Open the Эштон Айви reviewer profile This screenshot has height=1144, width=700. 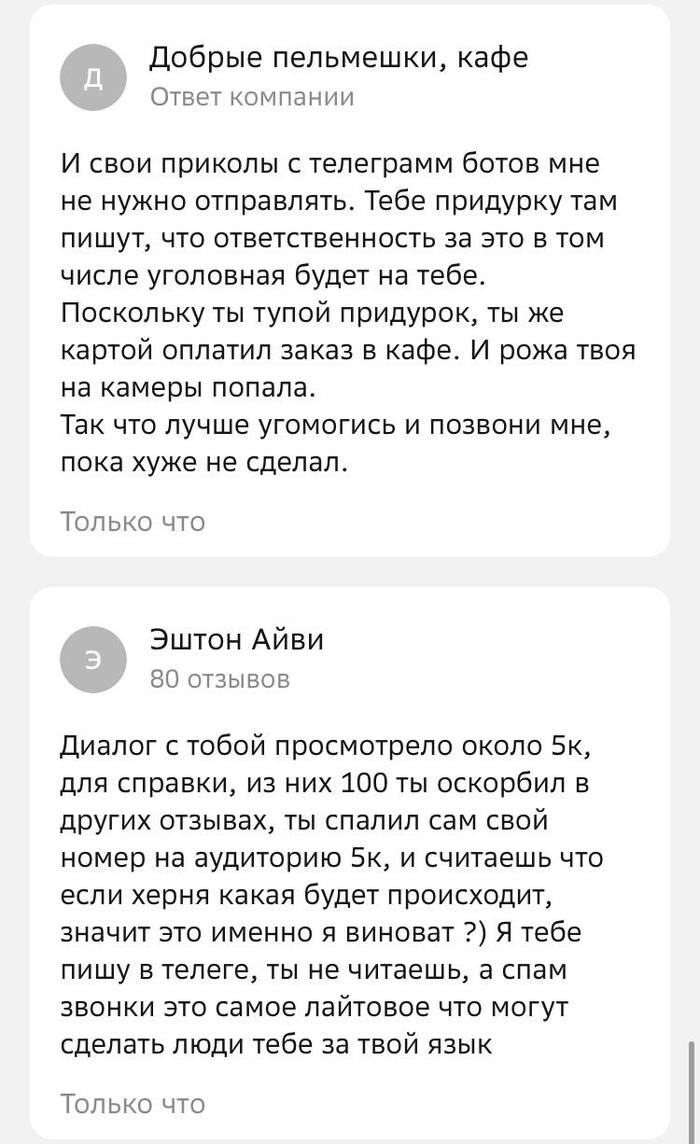pos(236,639)
